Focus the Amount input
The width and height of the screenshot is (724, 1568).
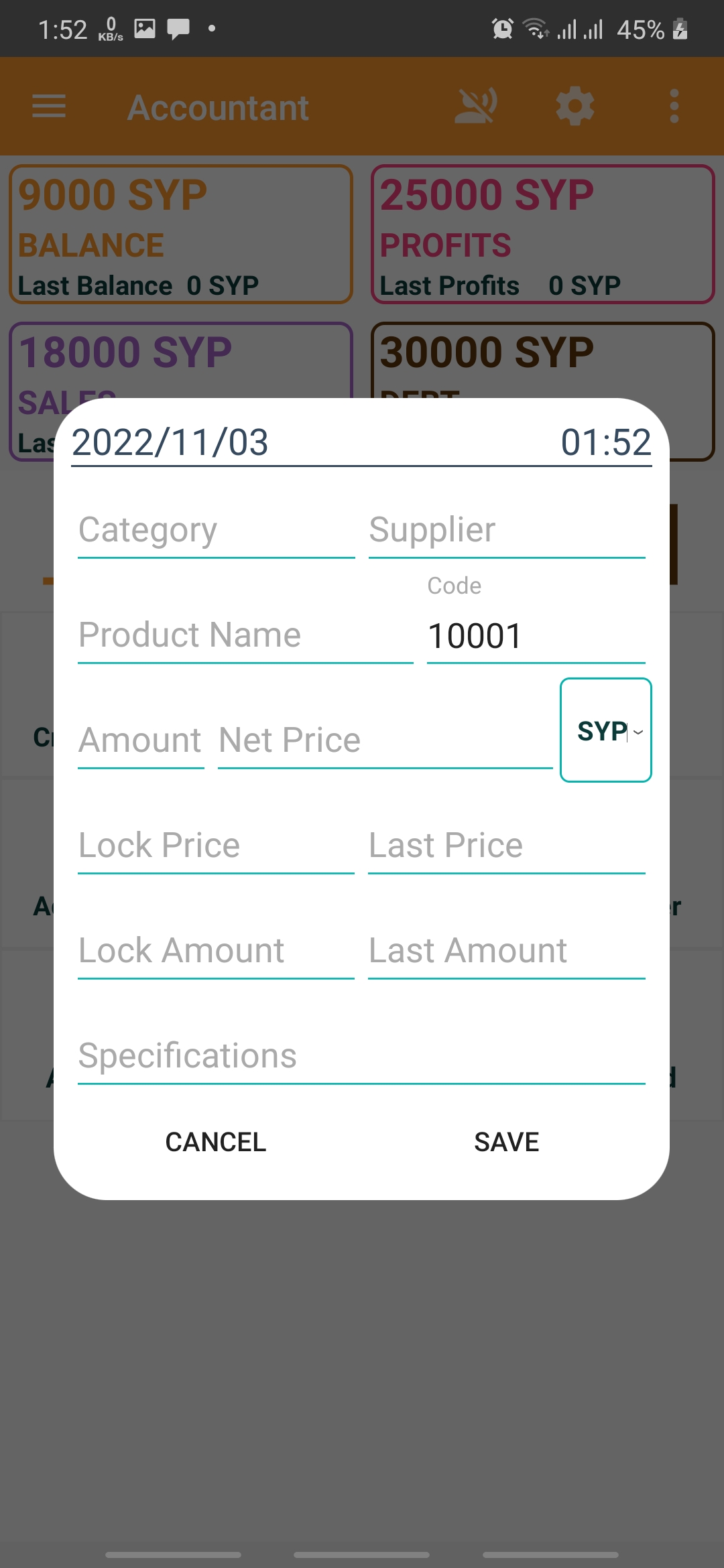click(x=141, y=741)
